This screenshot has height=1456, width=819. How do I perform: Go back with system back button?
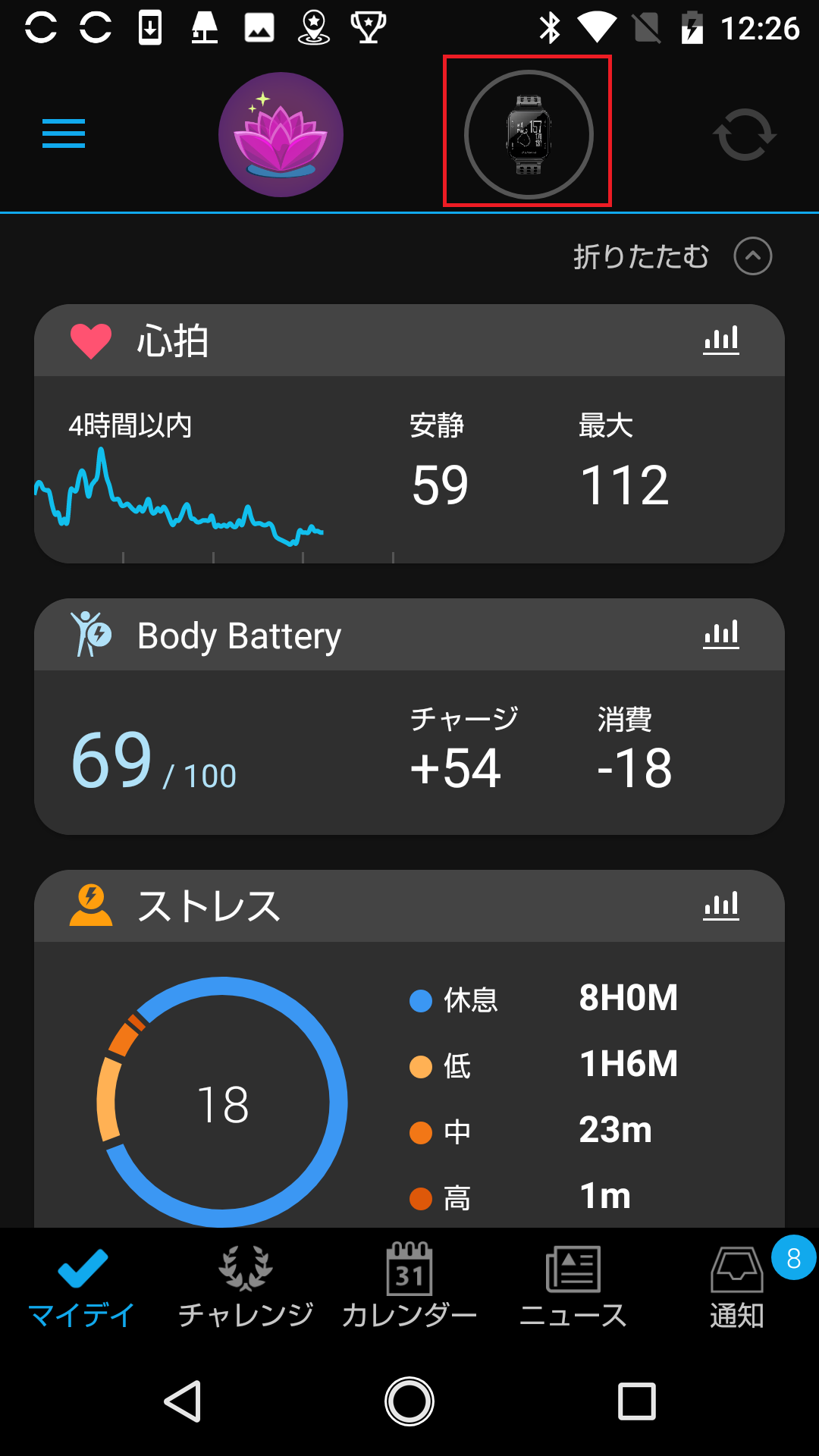(183, 1401)
